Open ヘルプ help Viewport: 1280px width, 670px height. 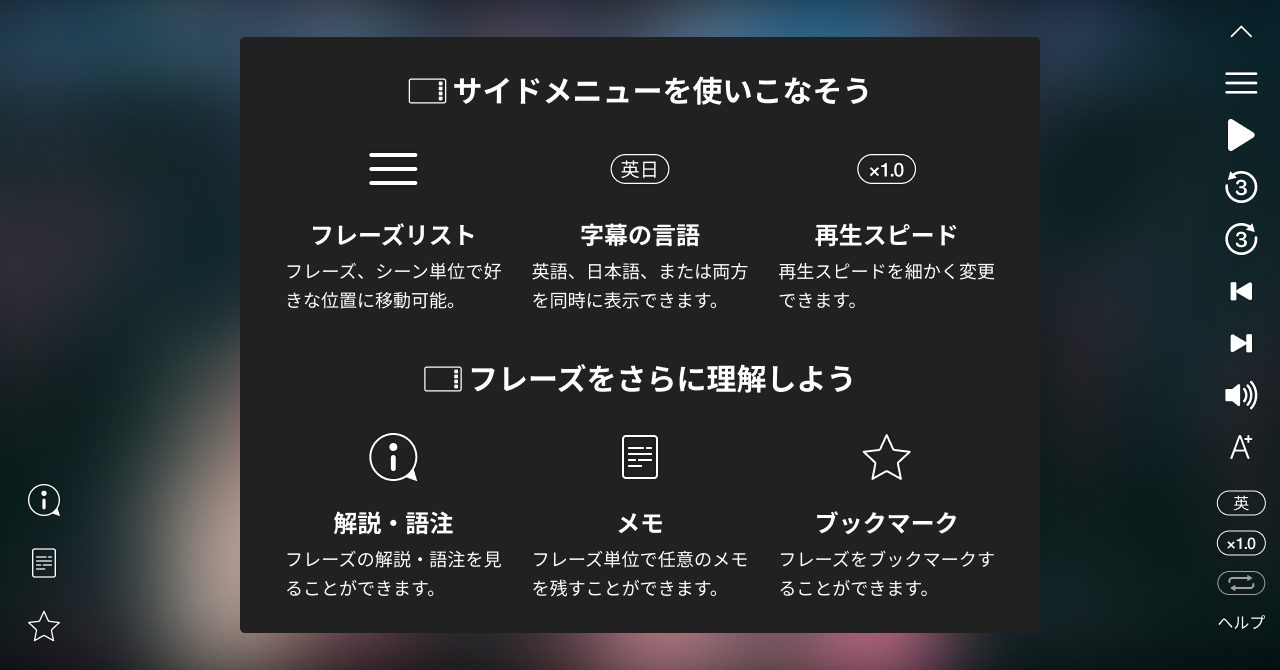point(1241,622)
